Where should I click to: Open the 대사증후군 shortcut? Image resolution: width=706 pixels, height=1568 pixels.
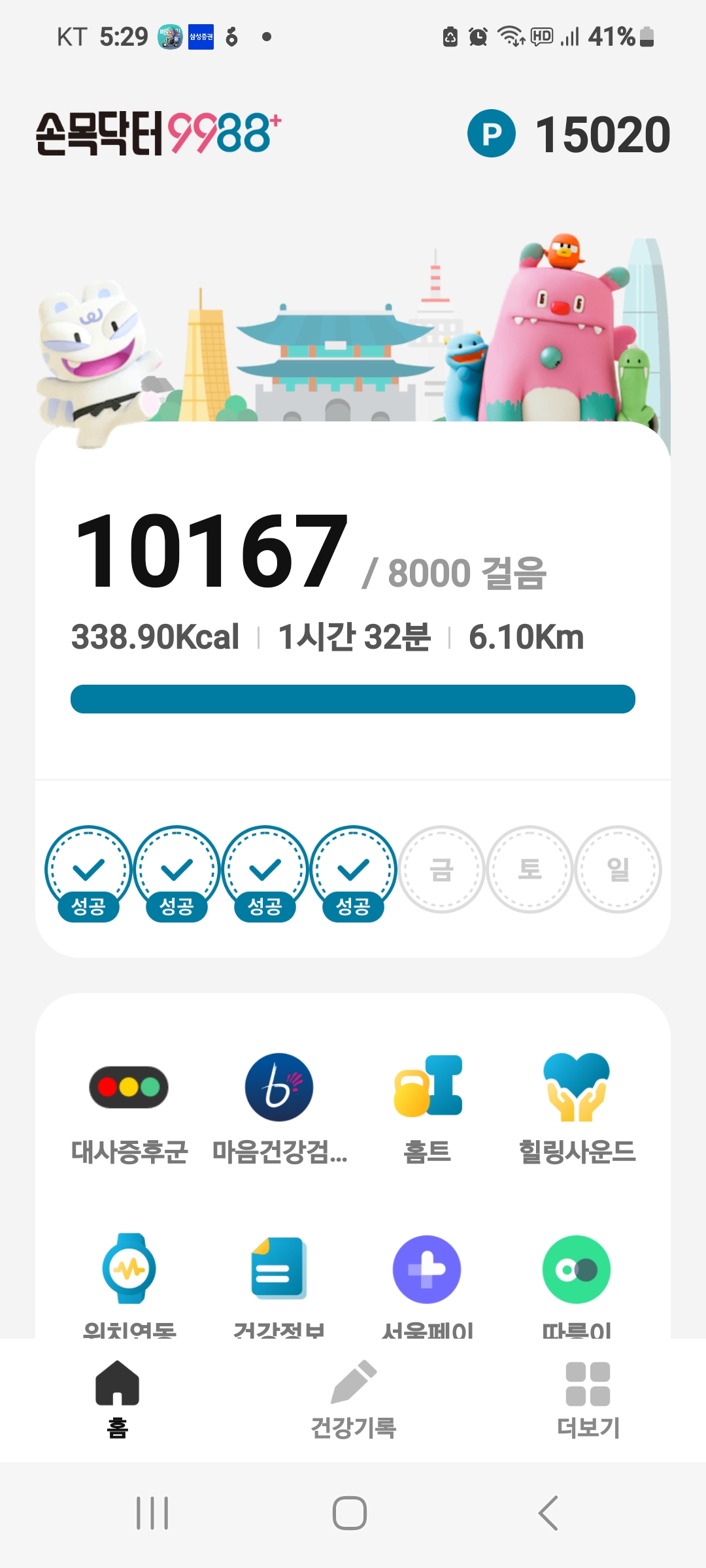(x=129, y=1109)
